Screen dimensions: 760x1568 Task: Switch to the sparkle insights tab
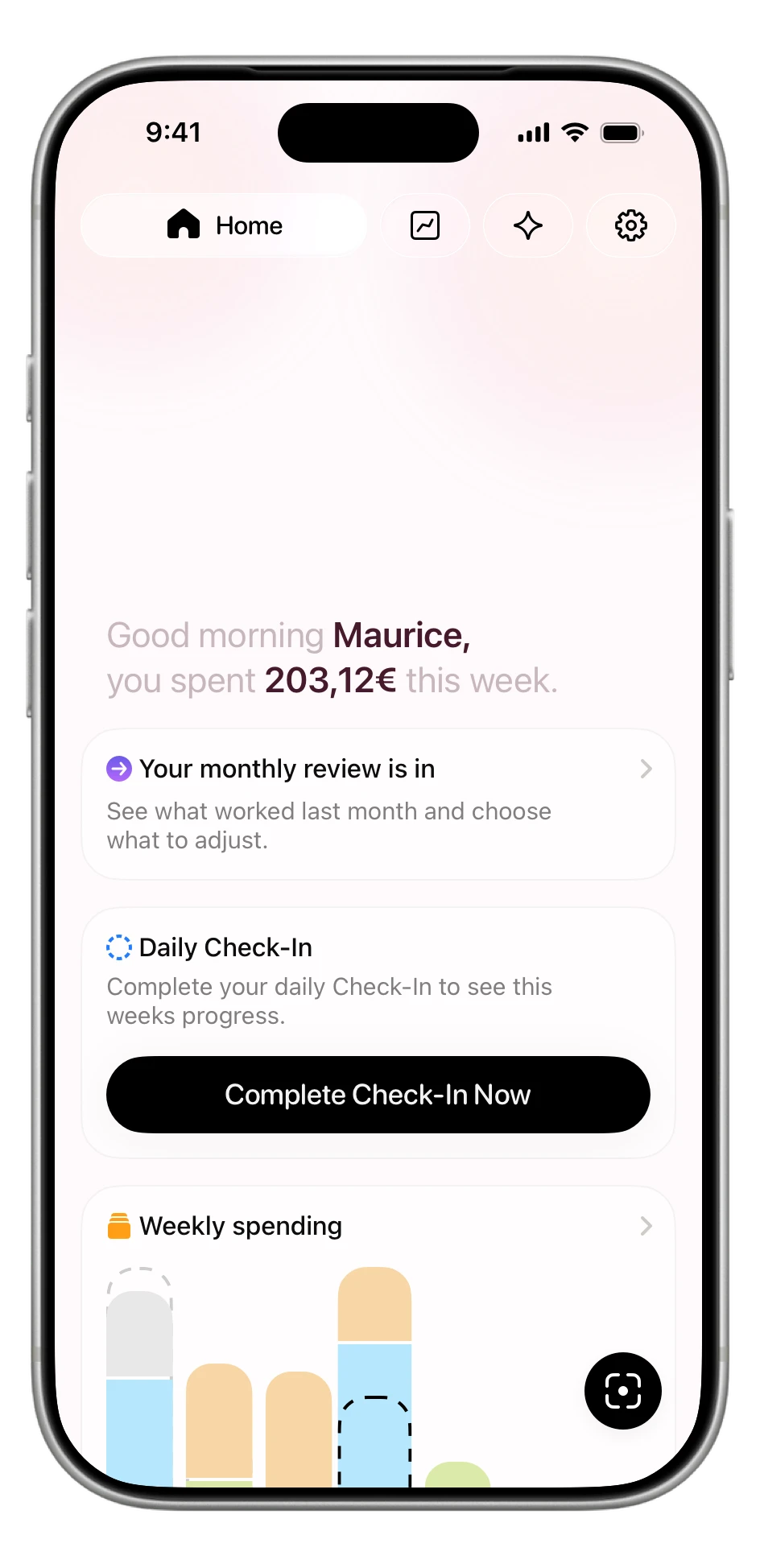528,225
